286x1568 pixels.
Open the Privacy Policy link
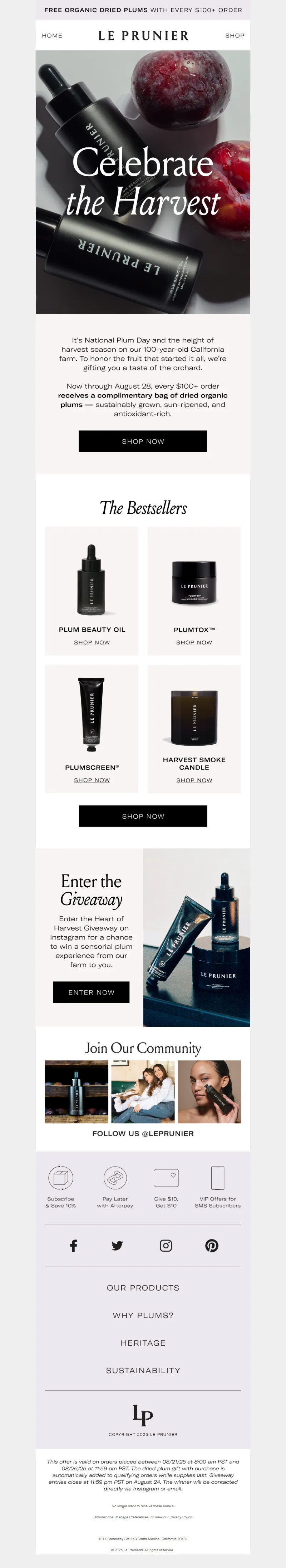(x=181, y=1517)
